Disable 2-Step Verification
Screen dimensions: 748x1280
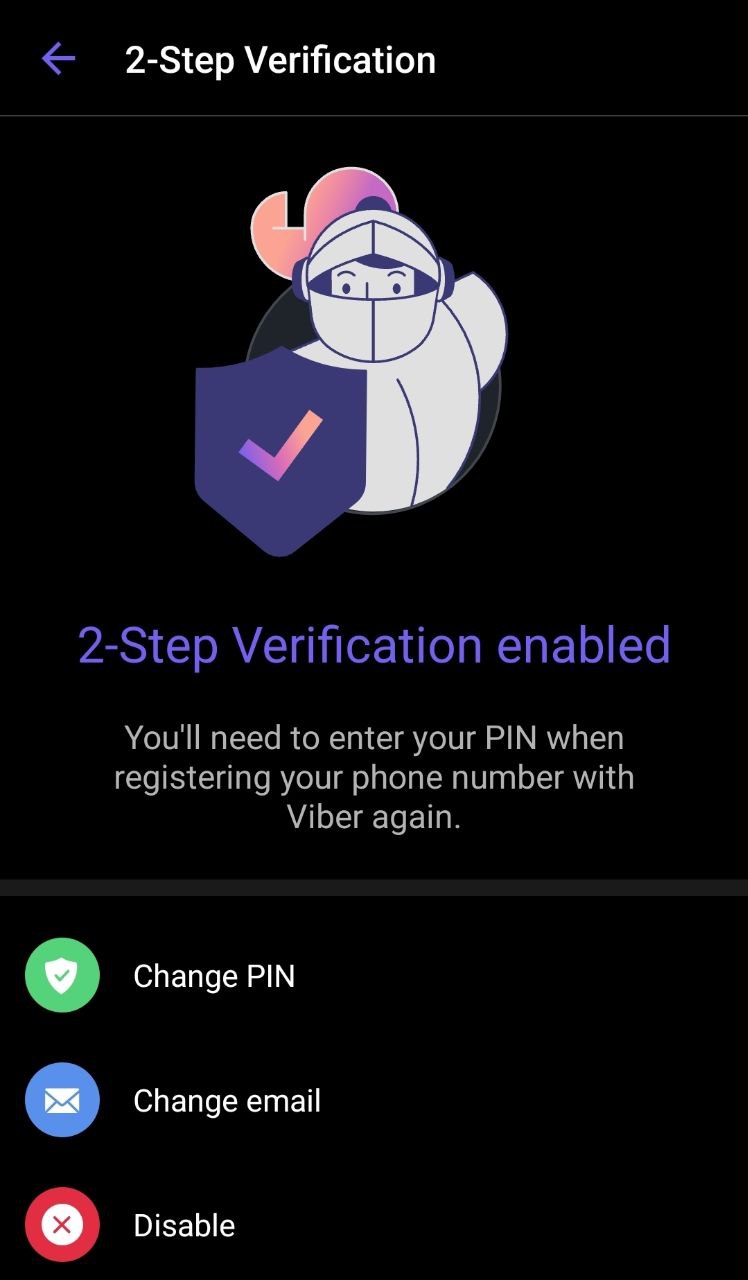(x=184, y=1225)
